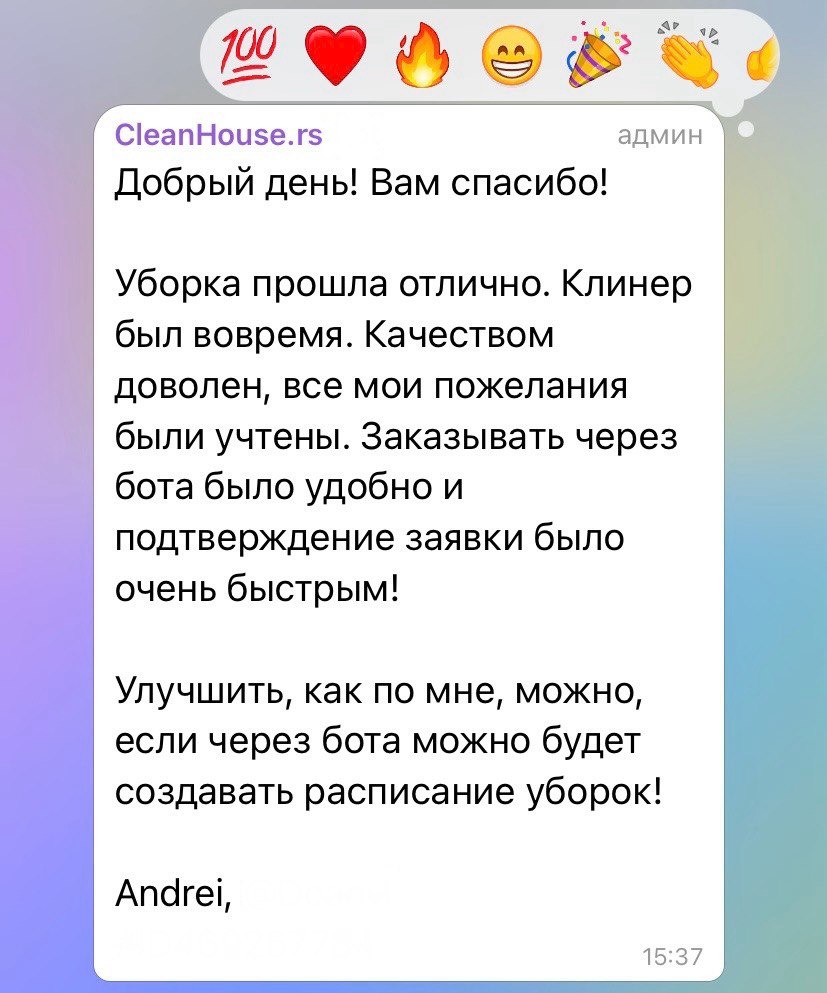React with the fire emoji

tap(420, 58)
